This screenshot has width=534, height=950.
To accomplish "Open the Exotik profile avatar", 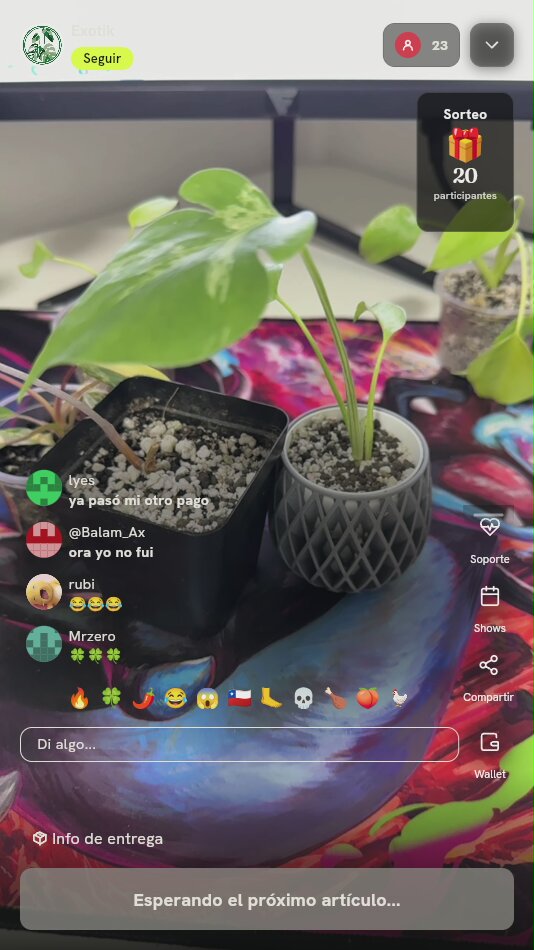I will (x=42, y=45).
